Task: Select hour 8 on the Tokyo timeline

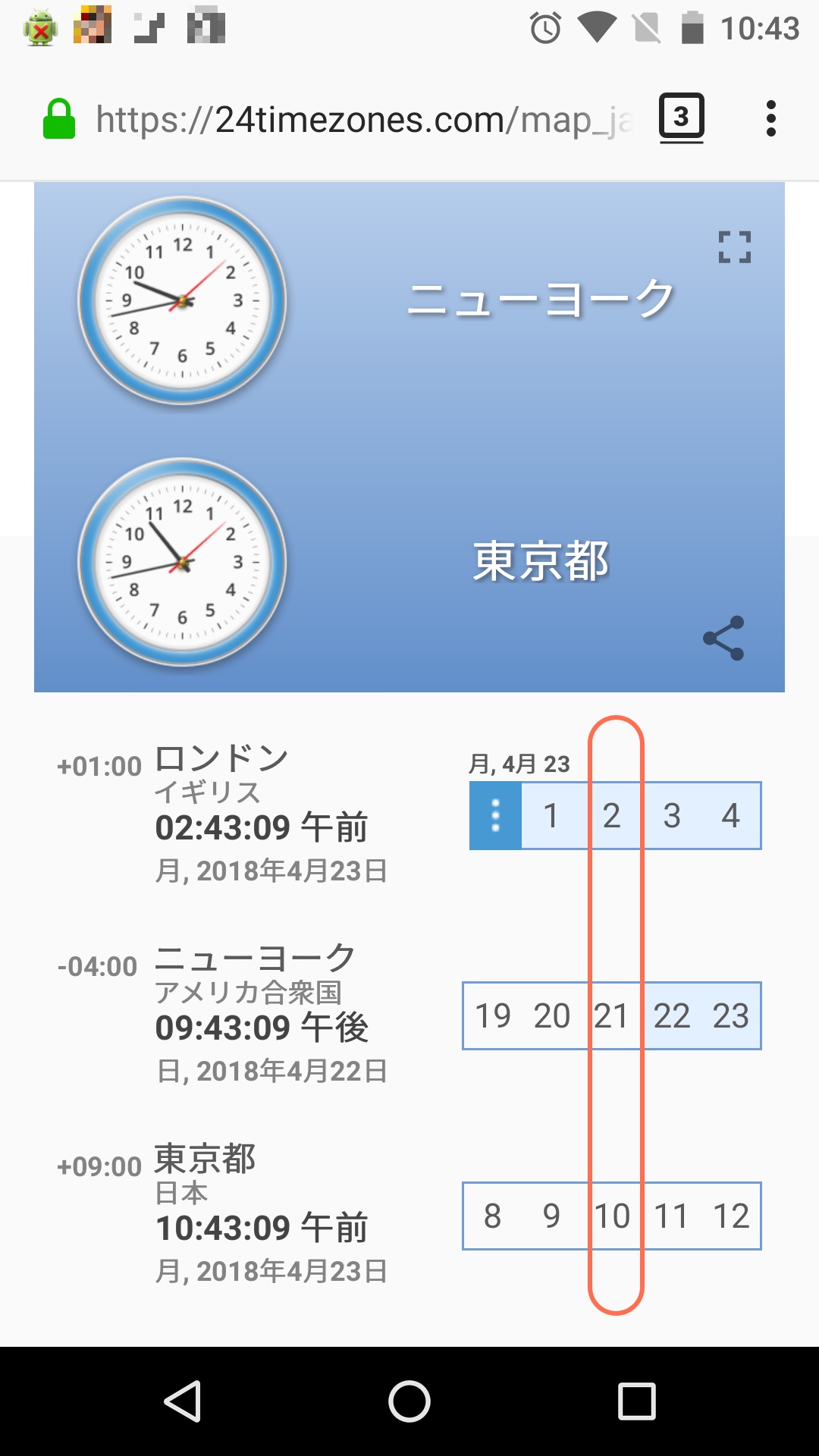Action: [x=493, y=1216]
